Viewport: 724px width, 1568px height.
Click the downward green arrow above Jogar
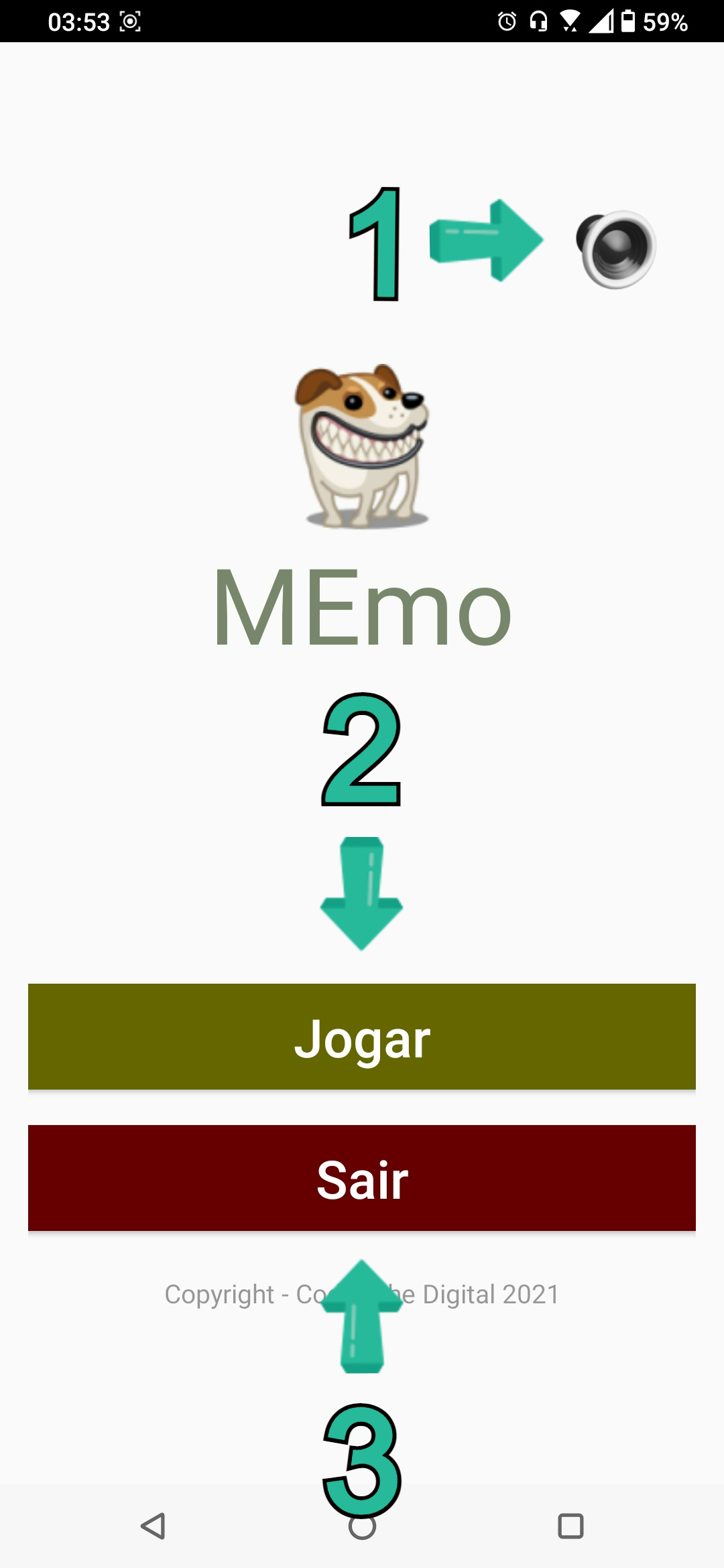(x=361, y=895)
